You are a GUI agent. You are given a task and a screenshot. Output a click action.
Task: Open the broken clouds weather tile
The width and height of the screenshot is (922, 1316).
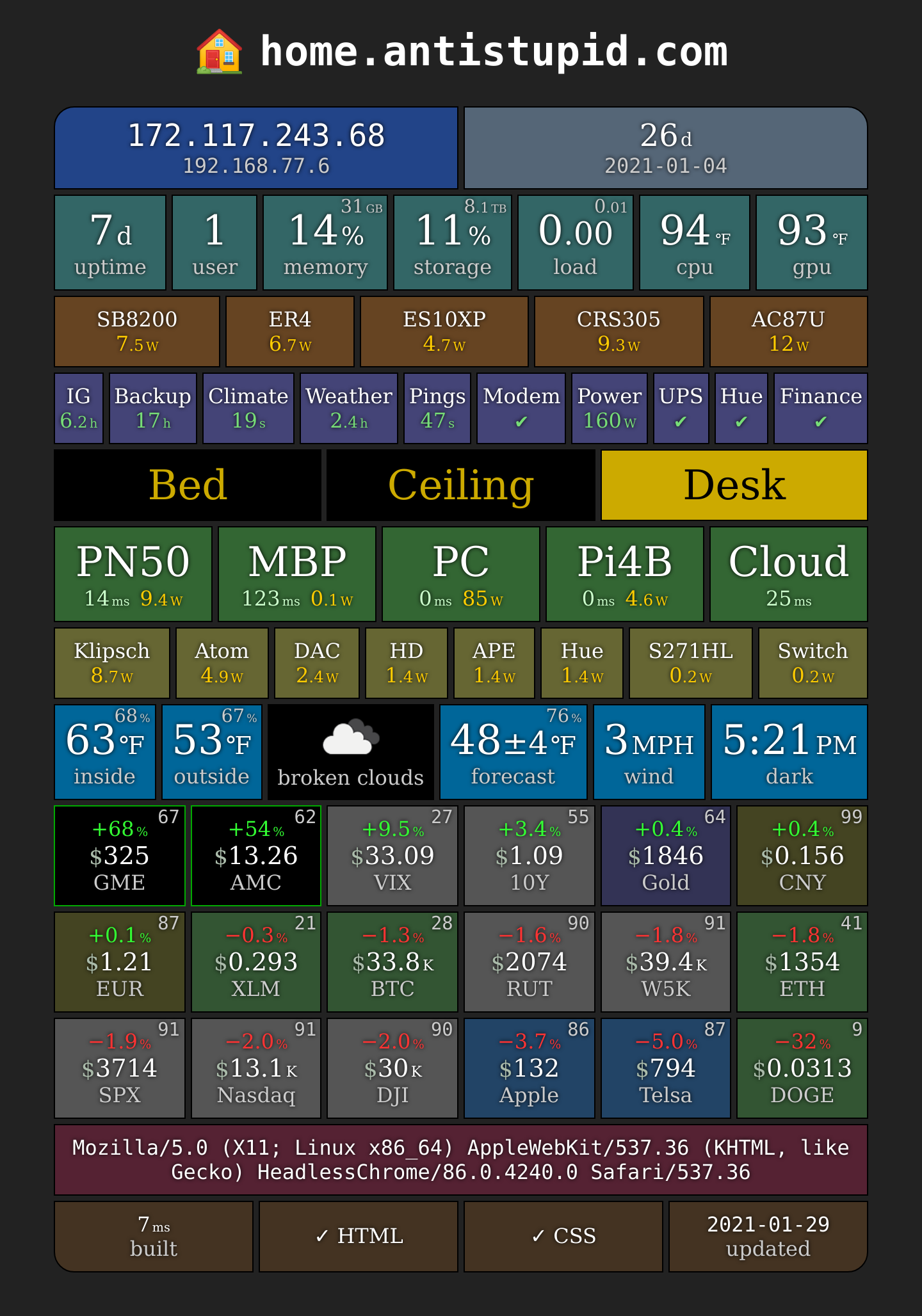click(351, 752)
